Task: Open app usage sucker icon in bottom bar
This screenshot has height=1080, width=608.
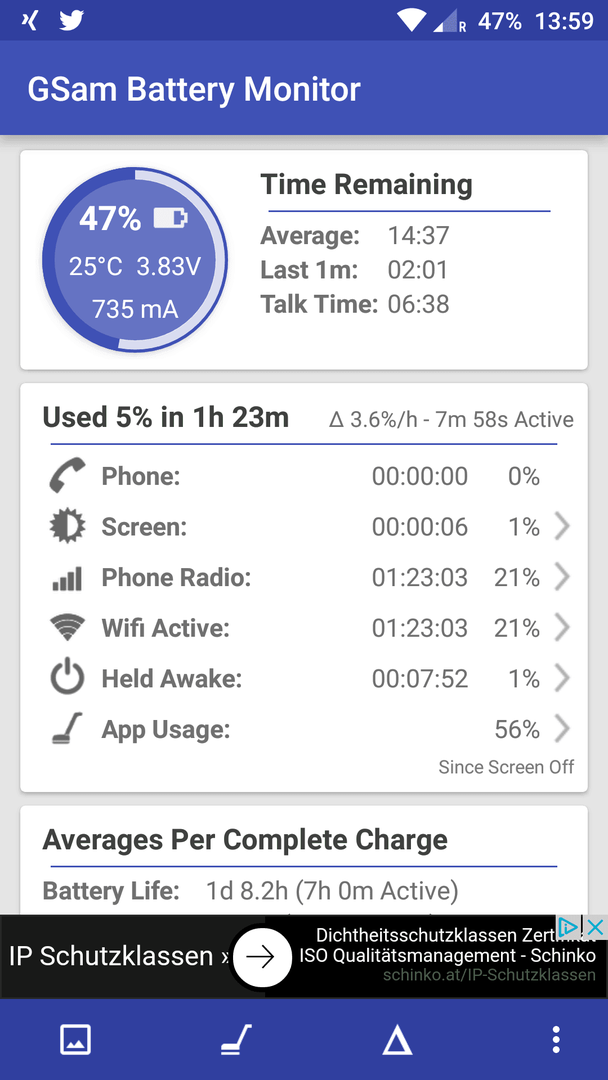Action: [236, 1039]
